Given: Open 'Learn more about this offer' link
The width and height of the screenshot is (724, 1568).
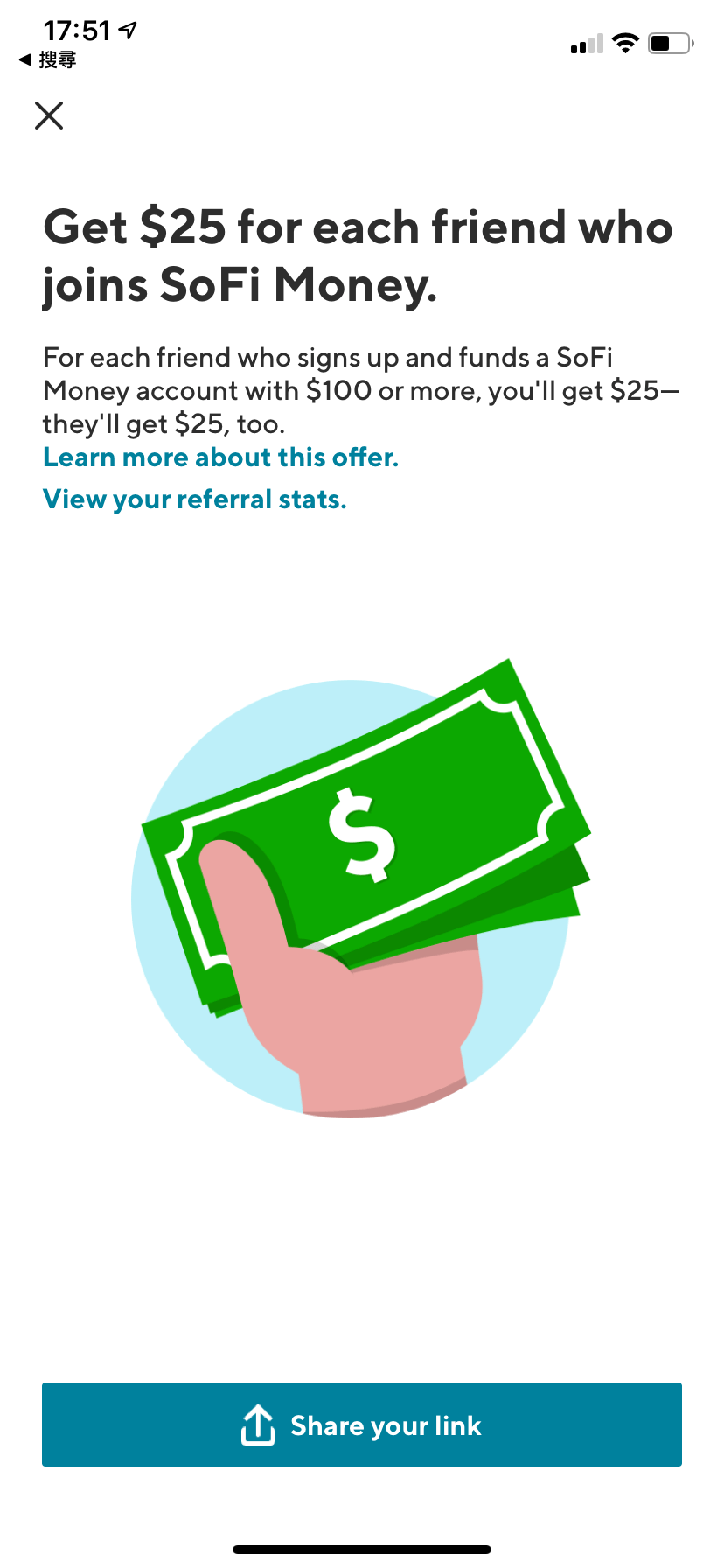Looking at the screenshot, I should click(x=220, y=458).
